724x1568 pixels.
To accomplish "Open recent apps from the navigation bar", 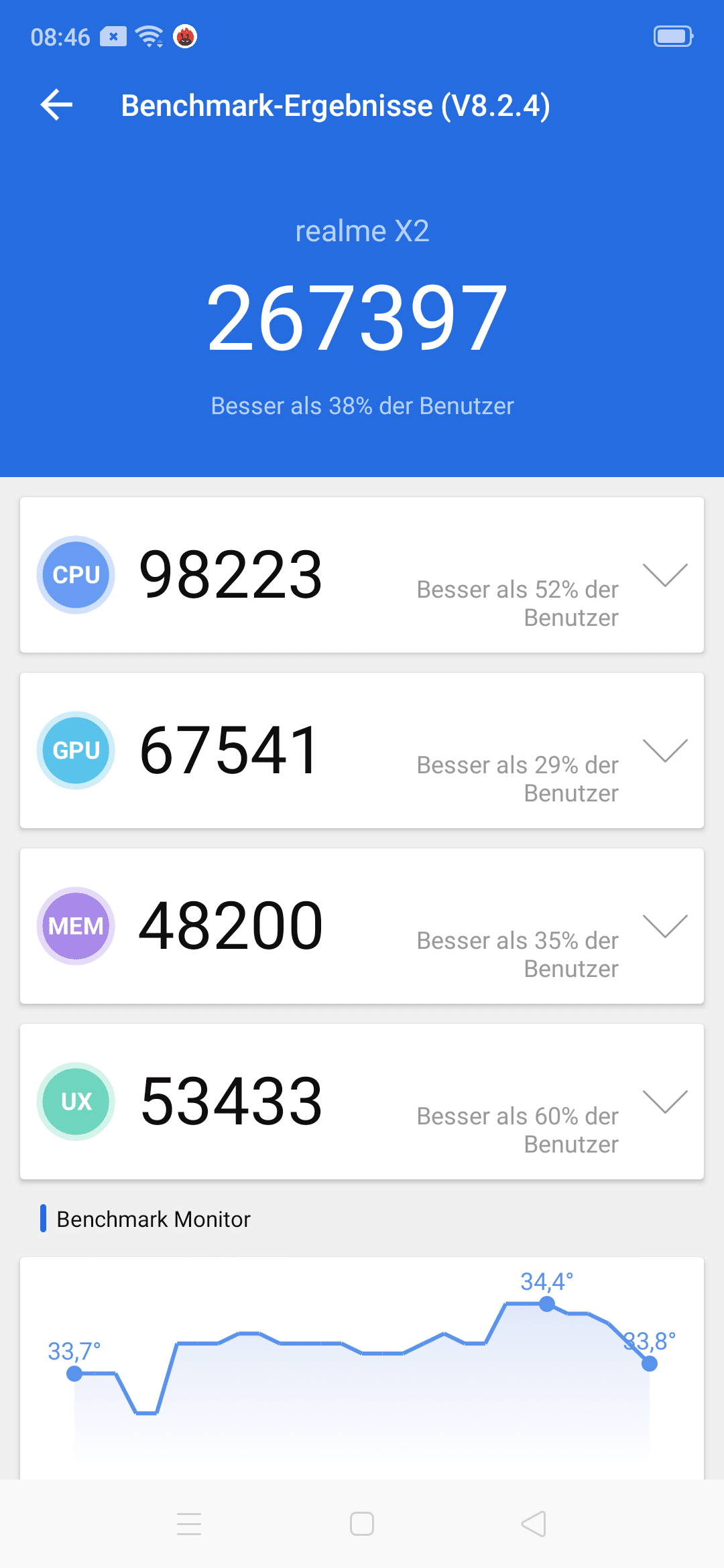I will click(189, 1524).
